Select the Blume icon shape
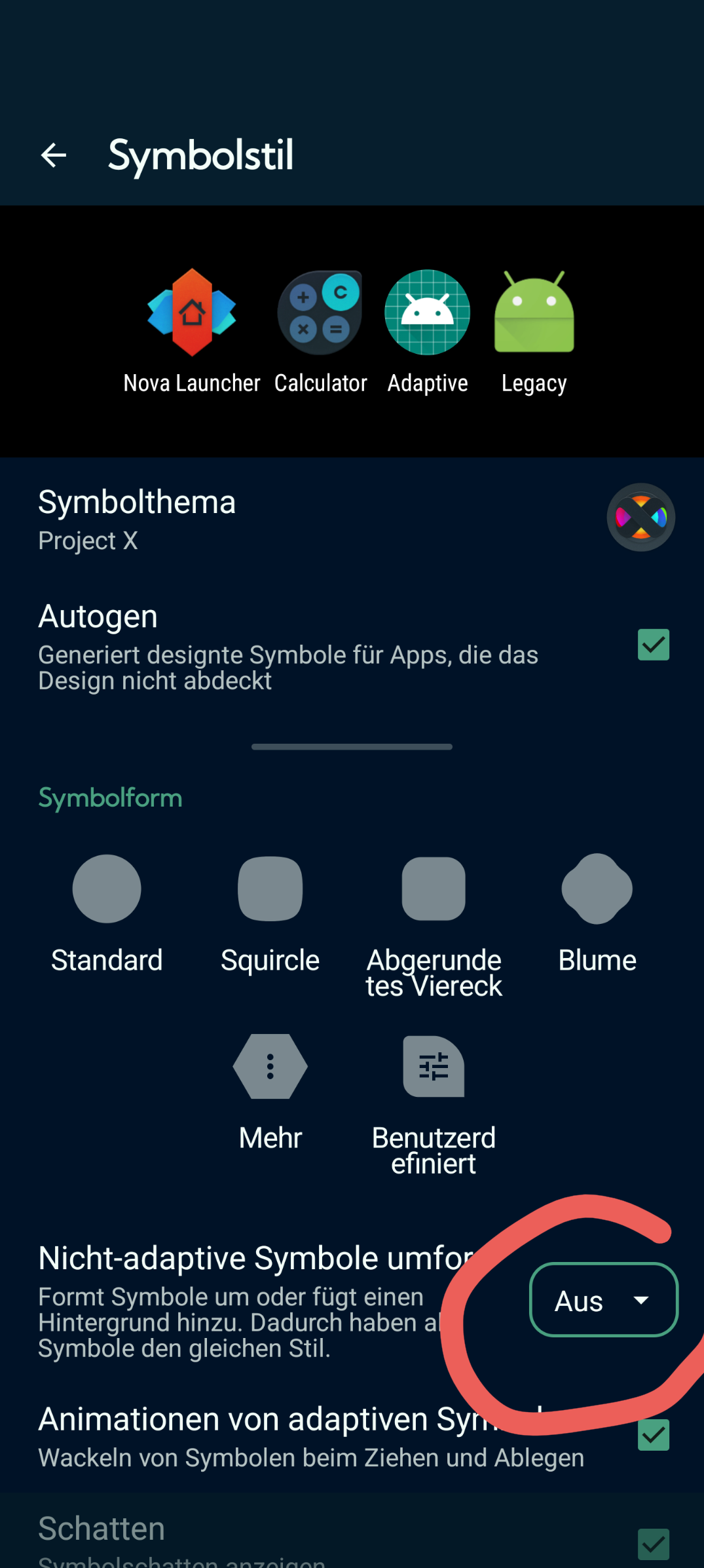Viewport: 704px width, 1568px height. tap(597, 889)
